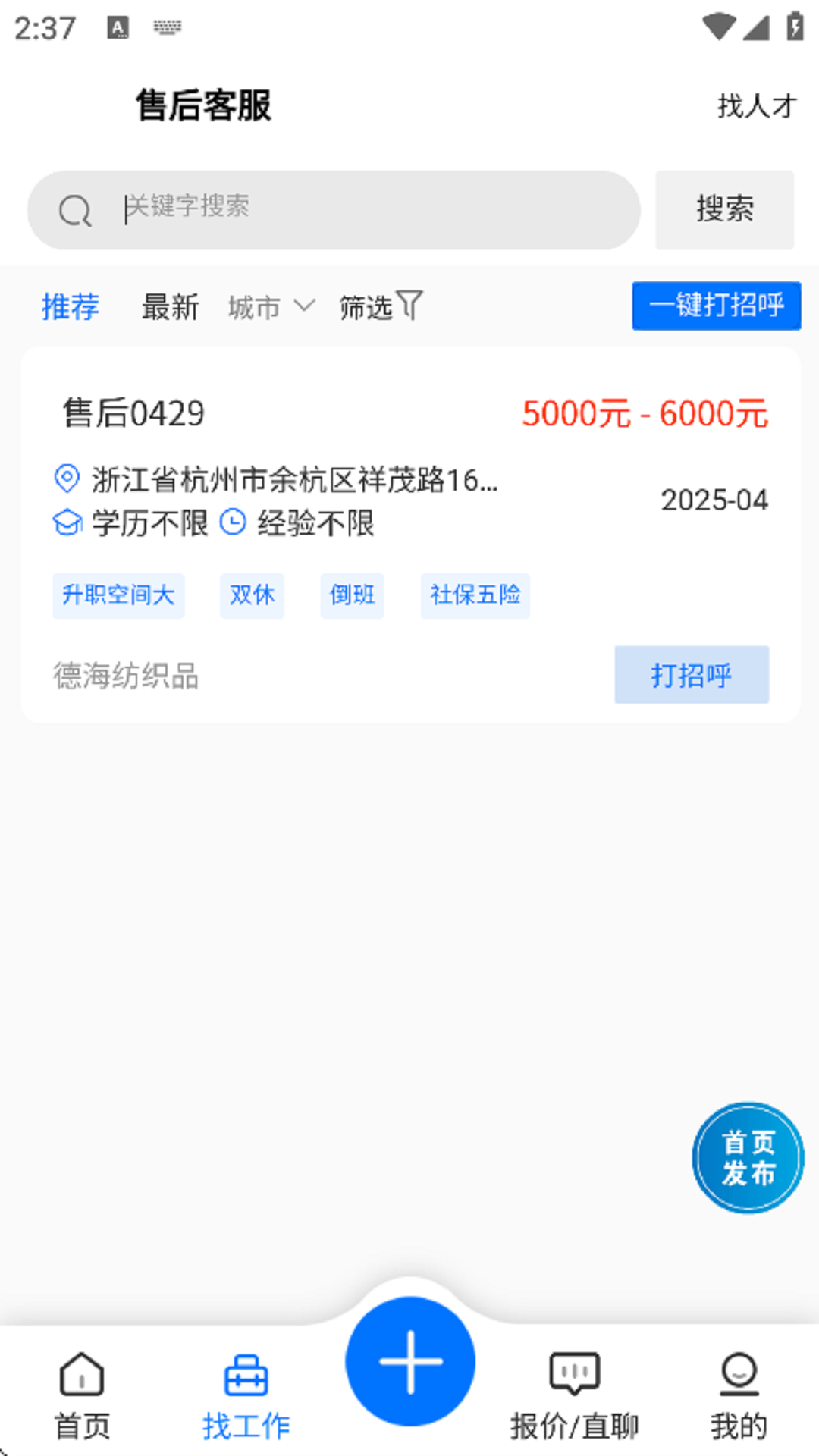
Task: Tap the blue plus button in bottom navigation
Action: coord(409,1361)
